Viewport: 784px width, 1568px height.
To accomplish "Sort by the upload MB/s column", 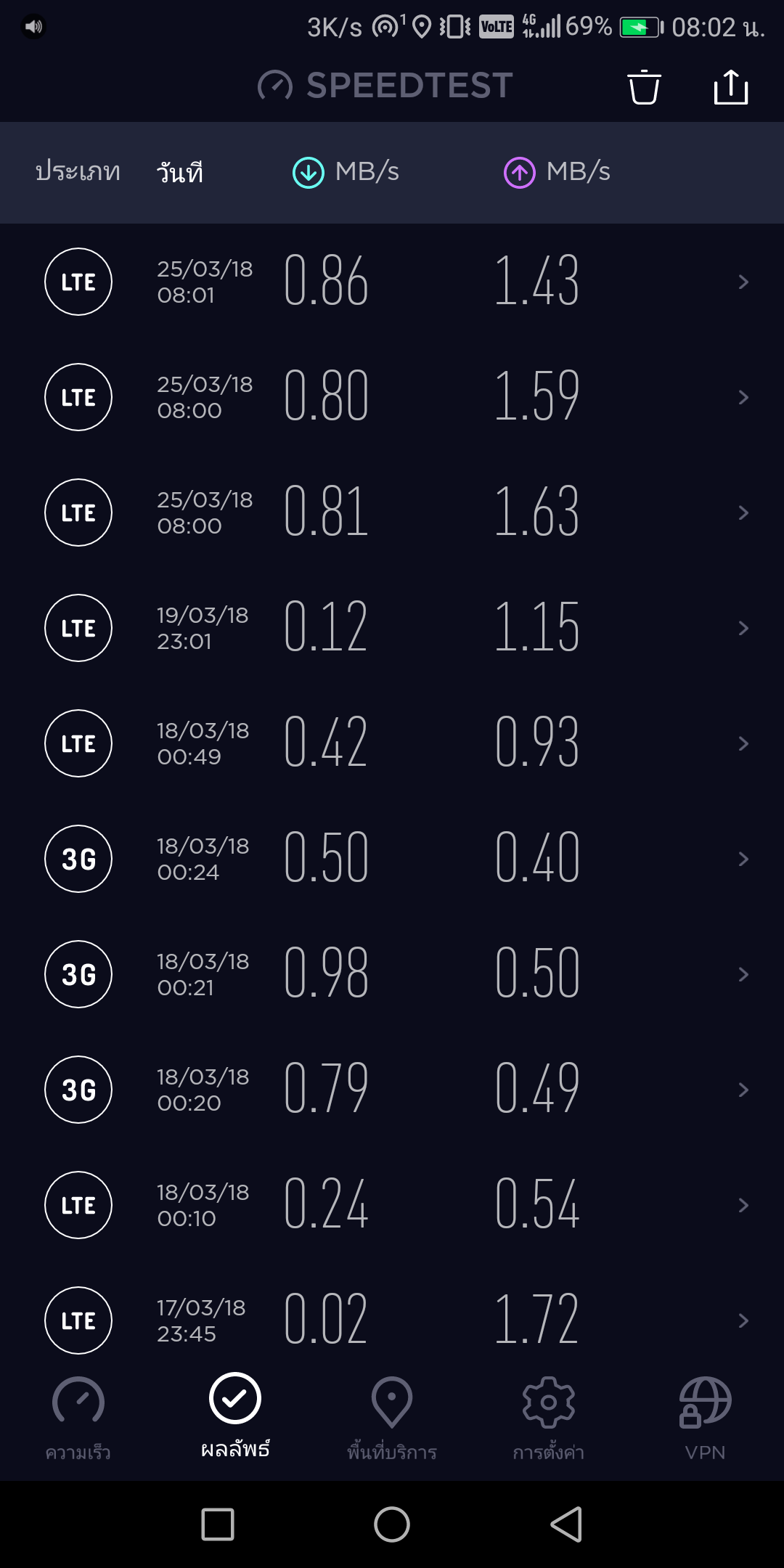I will [x=557, y=172].
